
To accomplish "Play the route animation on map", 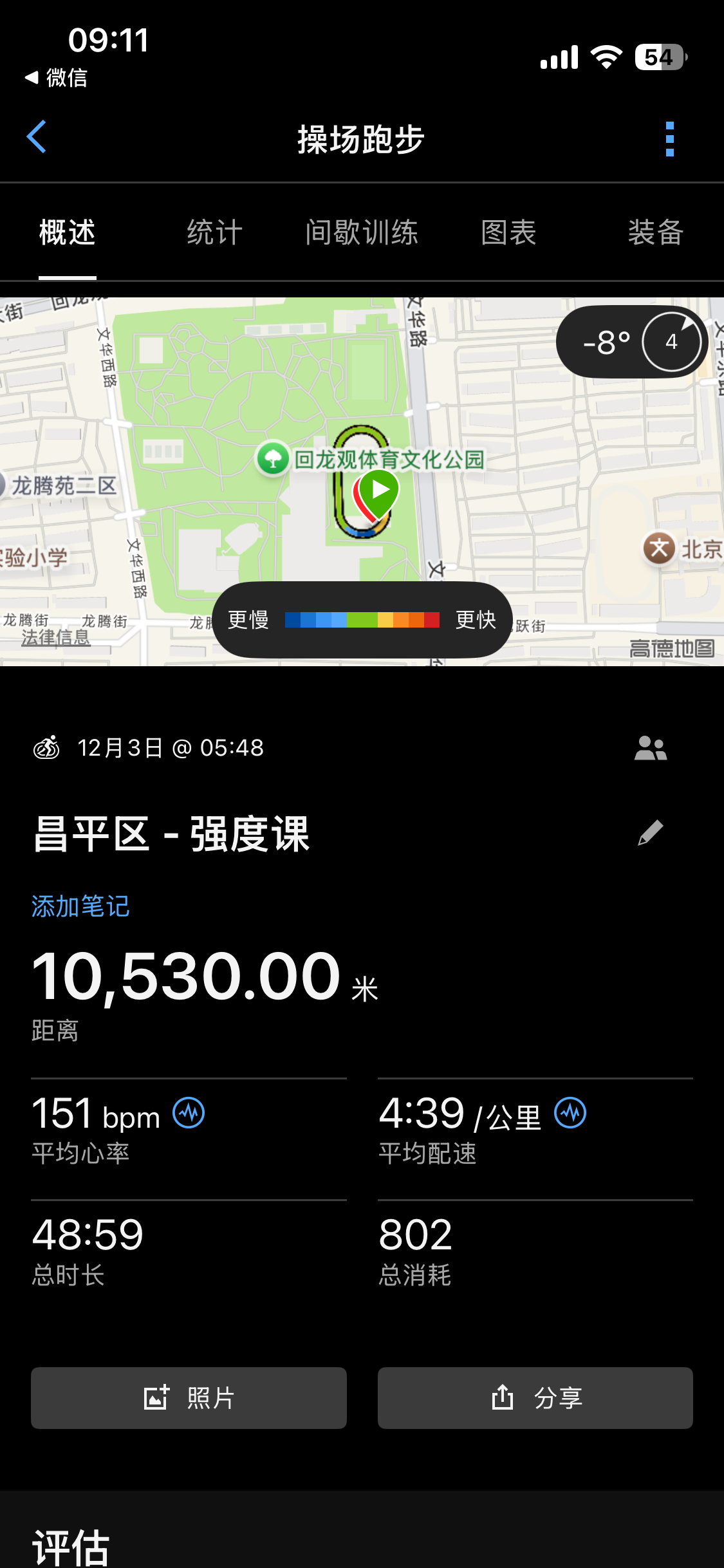I will 379,490.
